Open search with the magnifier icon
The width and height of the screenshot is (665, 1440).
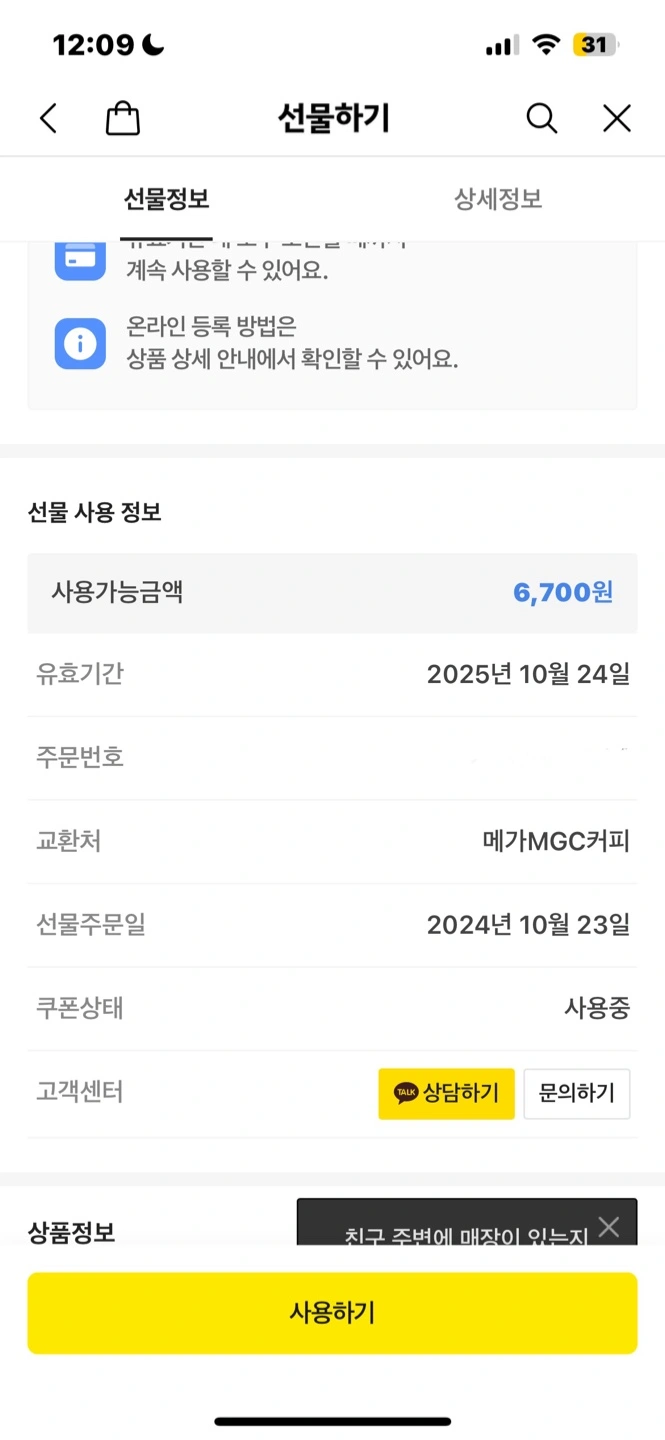click(x=541, y=119)
